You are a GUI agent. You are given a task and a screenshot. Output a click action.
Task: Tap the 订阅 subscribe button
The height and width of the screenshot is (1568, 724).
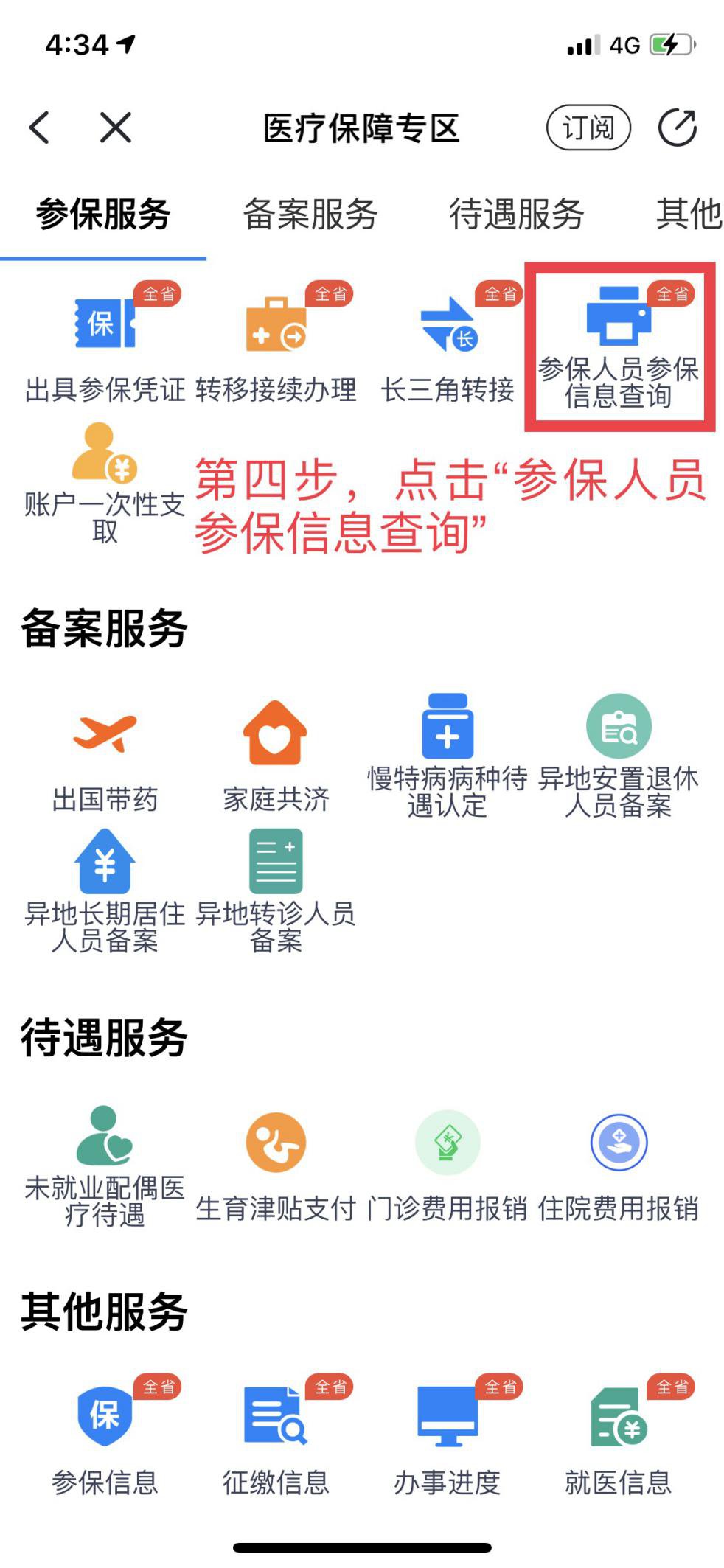point(588,128)
